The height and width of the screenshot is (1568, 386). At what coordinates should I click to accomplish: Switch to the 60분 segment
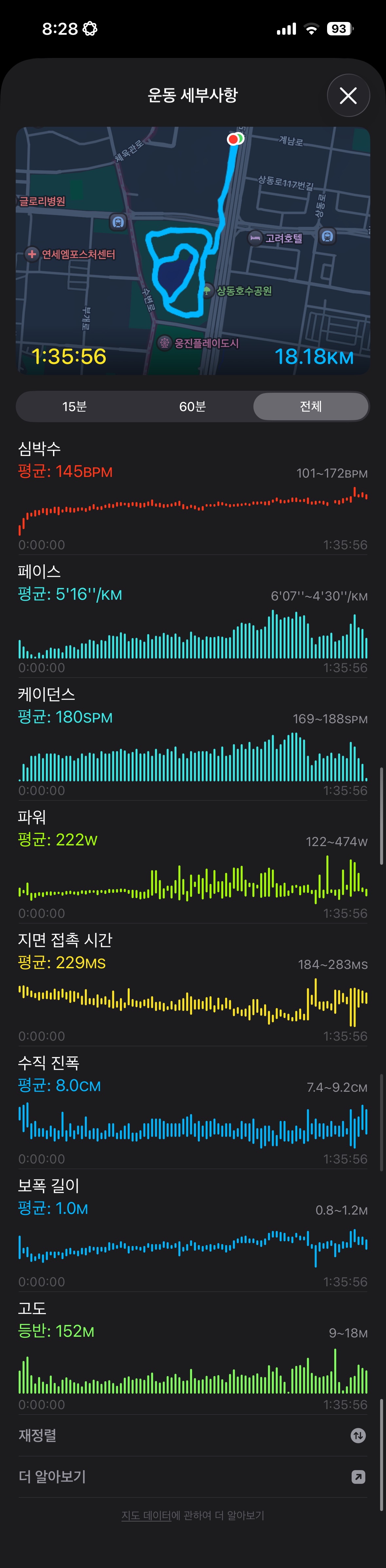[193, 406]
